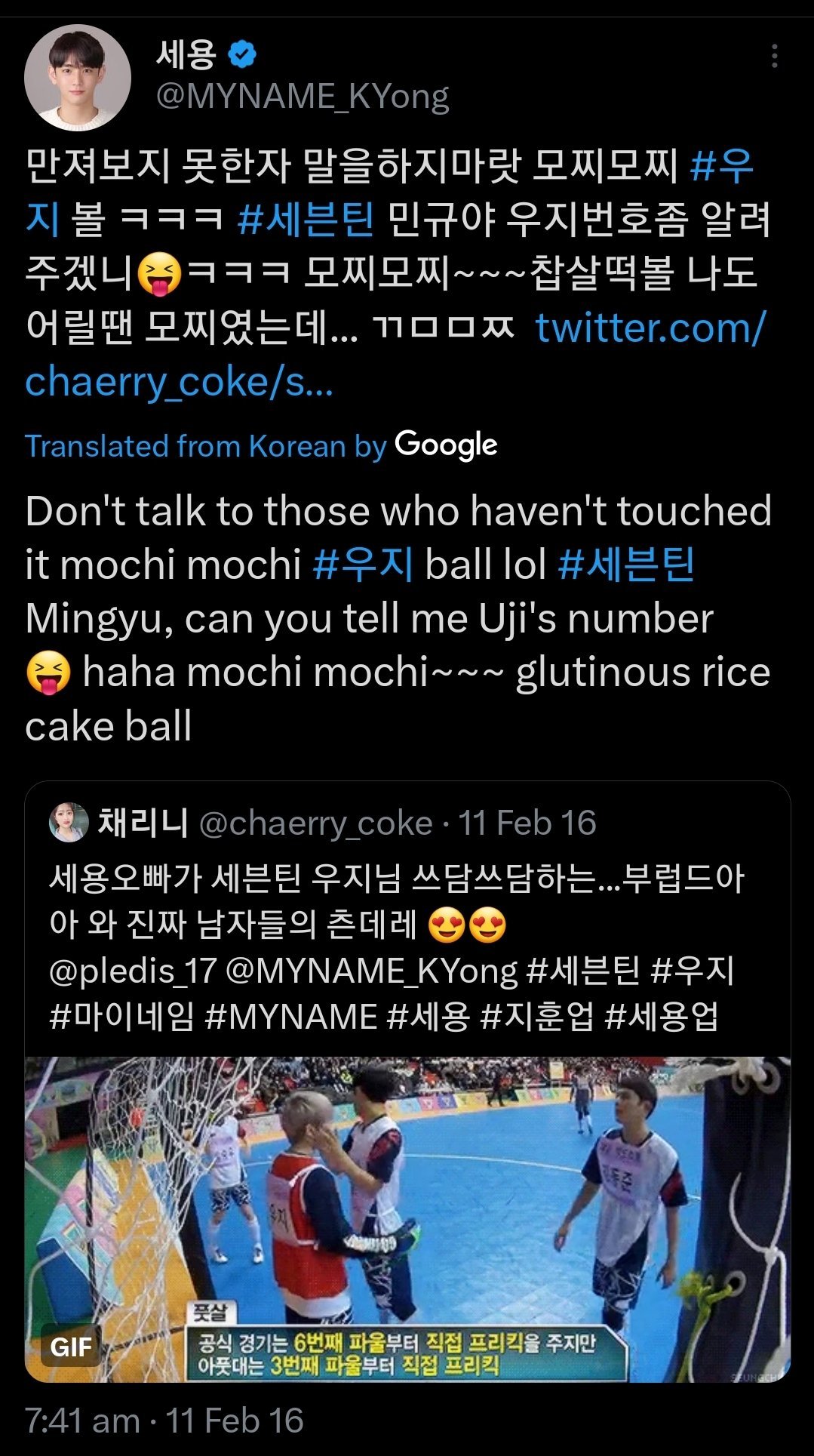Tap the 7:41 am · 11 Feb 16 timestamp
The height and width of the screenshot is (1456, 814).
pos(164,1421)
